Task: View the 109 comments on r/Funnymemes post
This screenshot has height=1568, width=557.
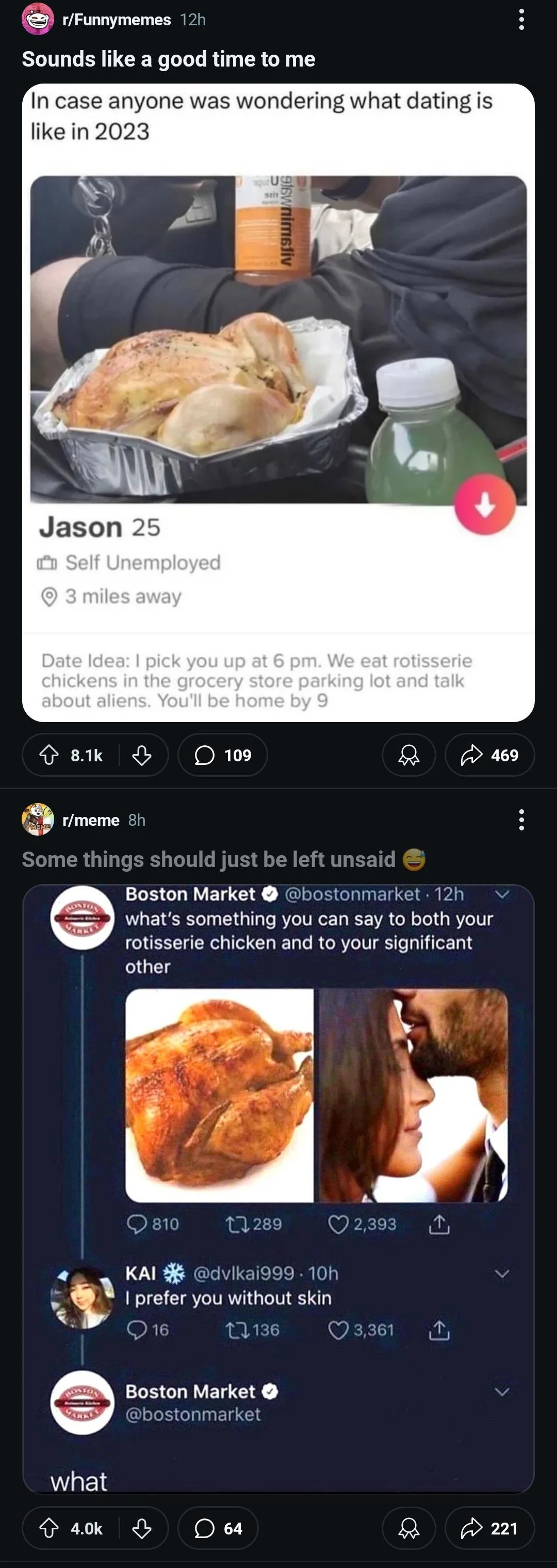Action: tap(223, 756)
